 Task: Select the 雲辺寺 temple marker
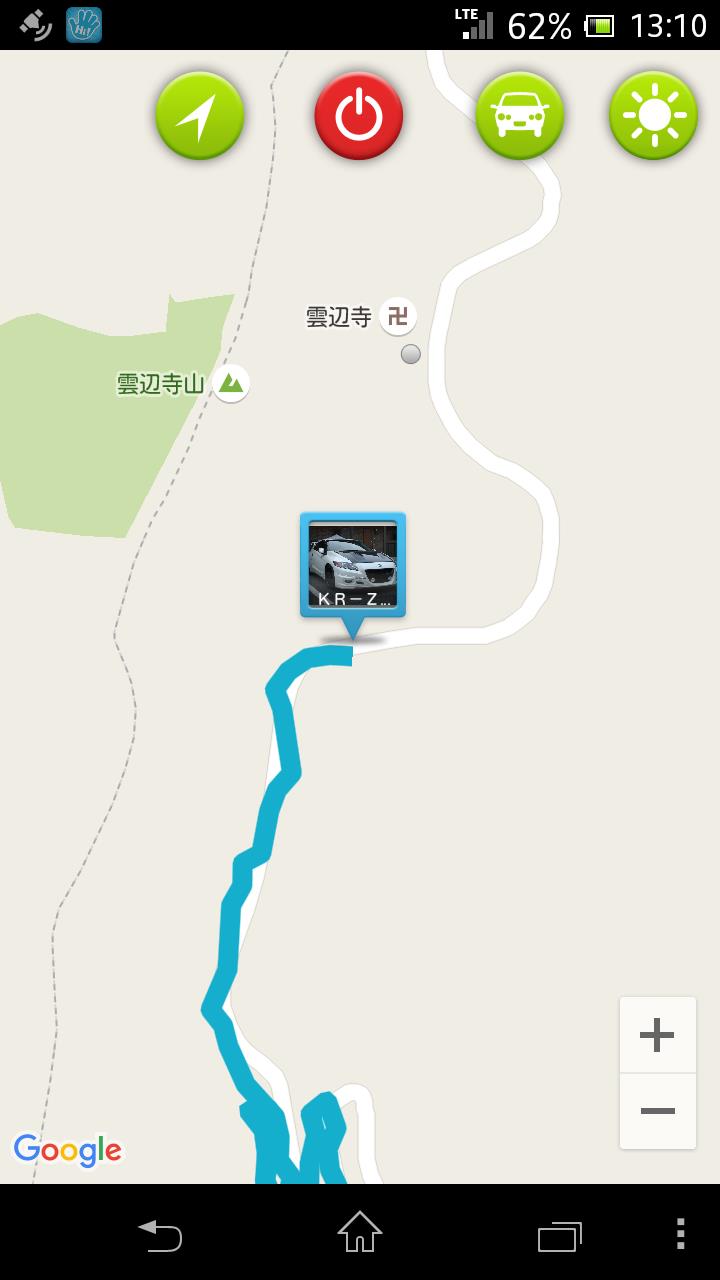(398, 317)
